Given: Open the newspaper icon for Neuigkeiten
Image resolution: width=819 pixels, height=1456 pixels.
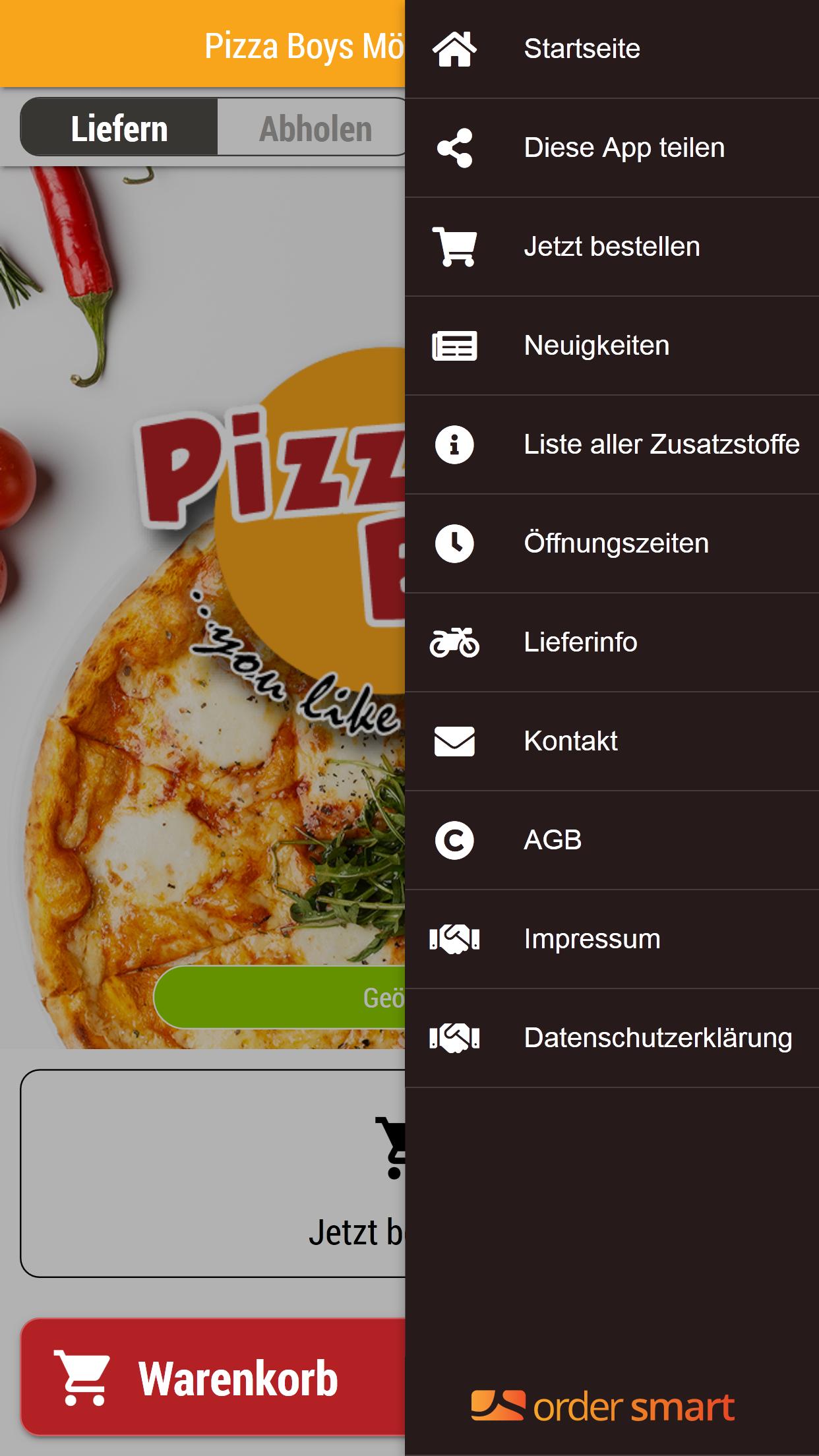Looking at the screenshot, I should [455, 345].
